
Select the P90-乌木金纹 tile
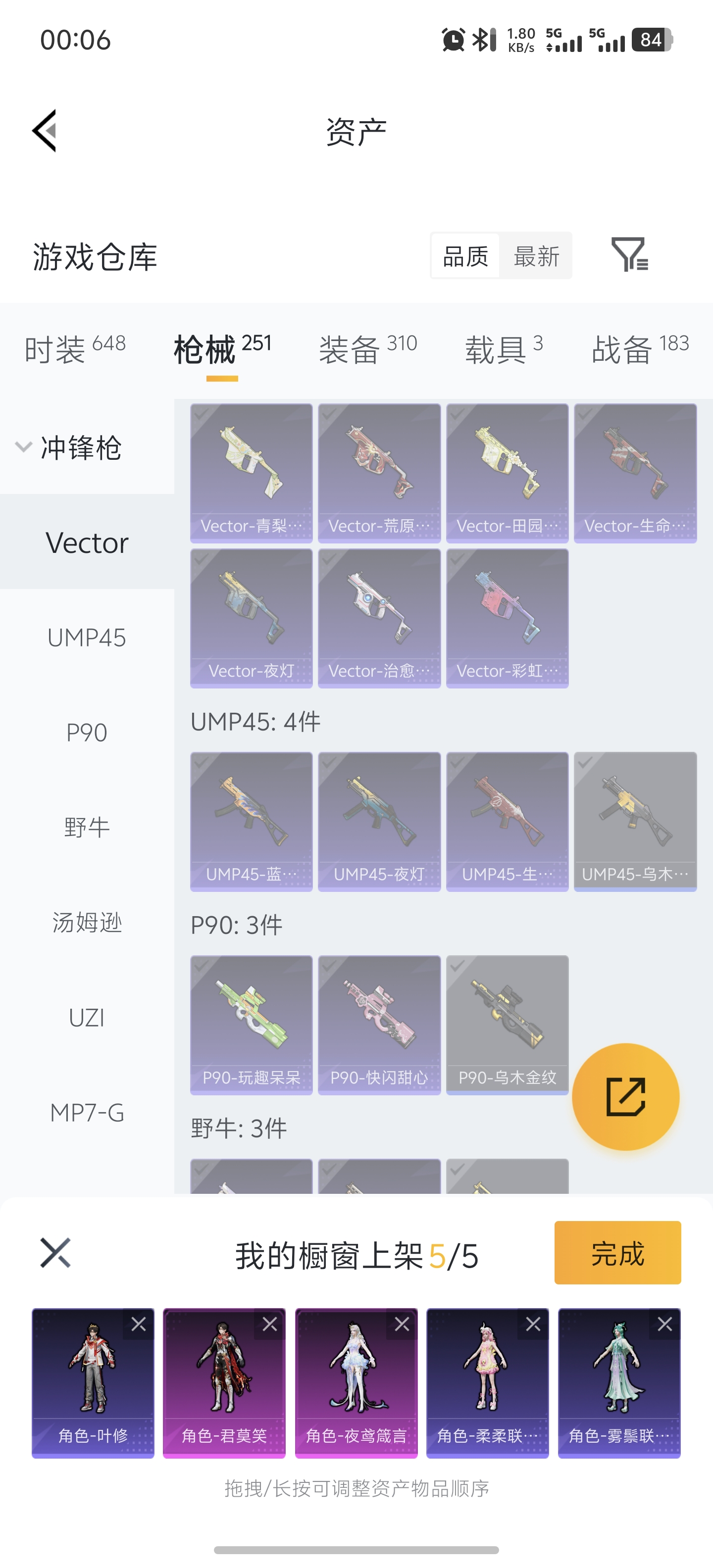[507, 1025]
